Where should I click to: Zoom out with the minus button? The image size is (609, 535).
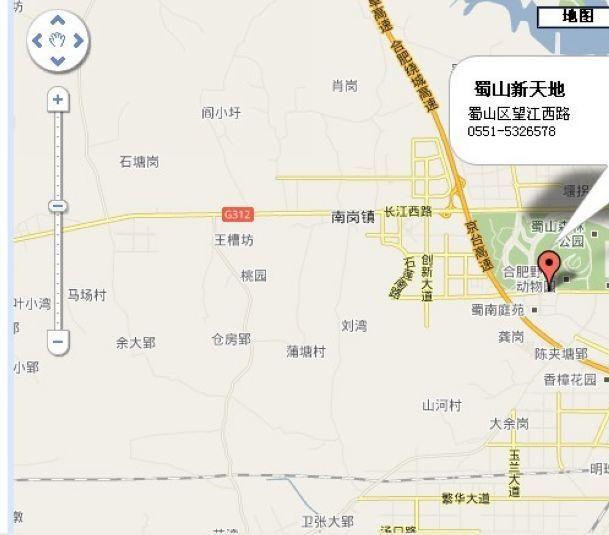tap(58, 342)
